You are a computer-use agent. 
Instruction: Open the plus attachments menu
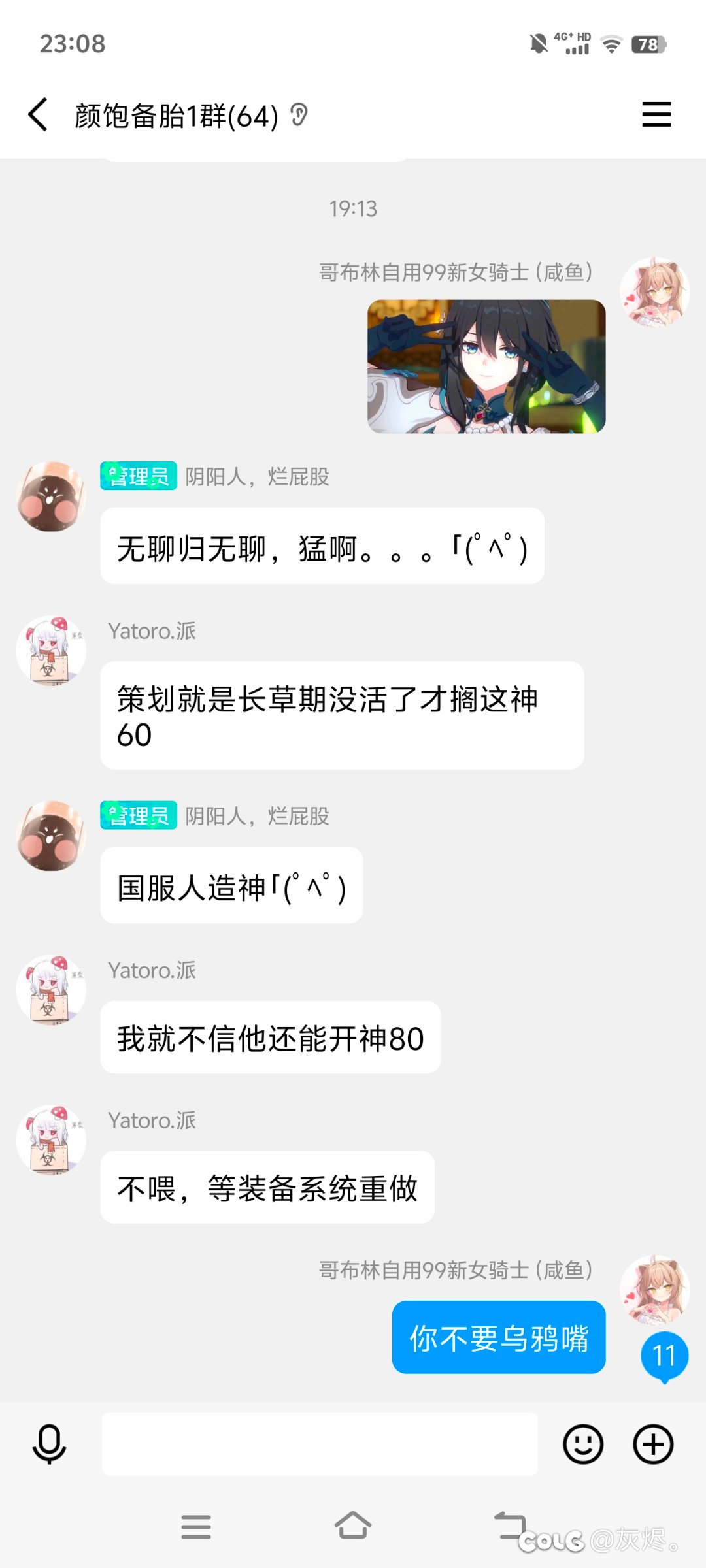pos(653,1444)
